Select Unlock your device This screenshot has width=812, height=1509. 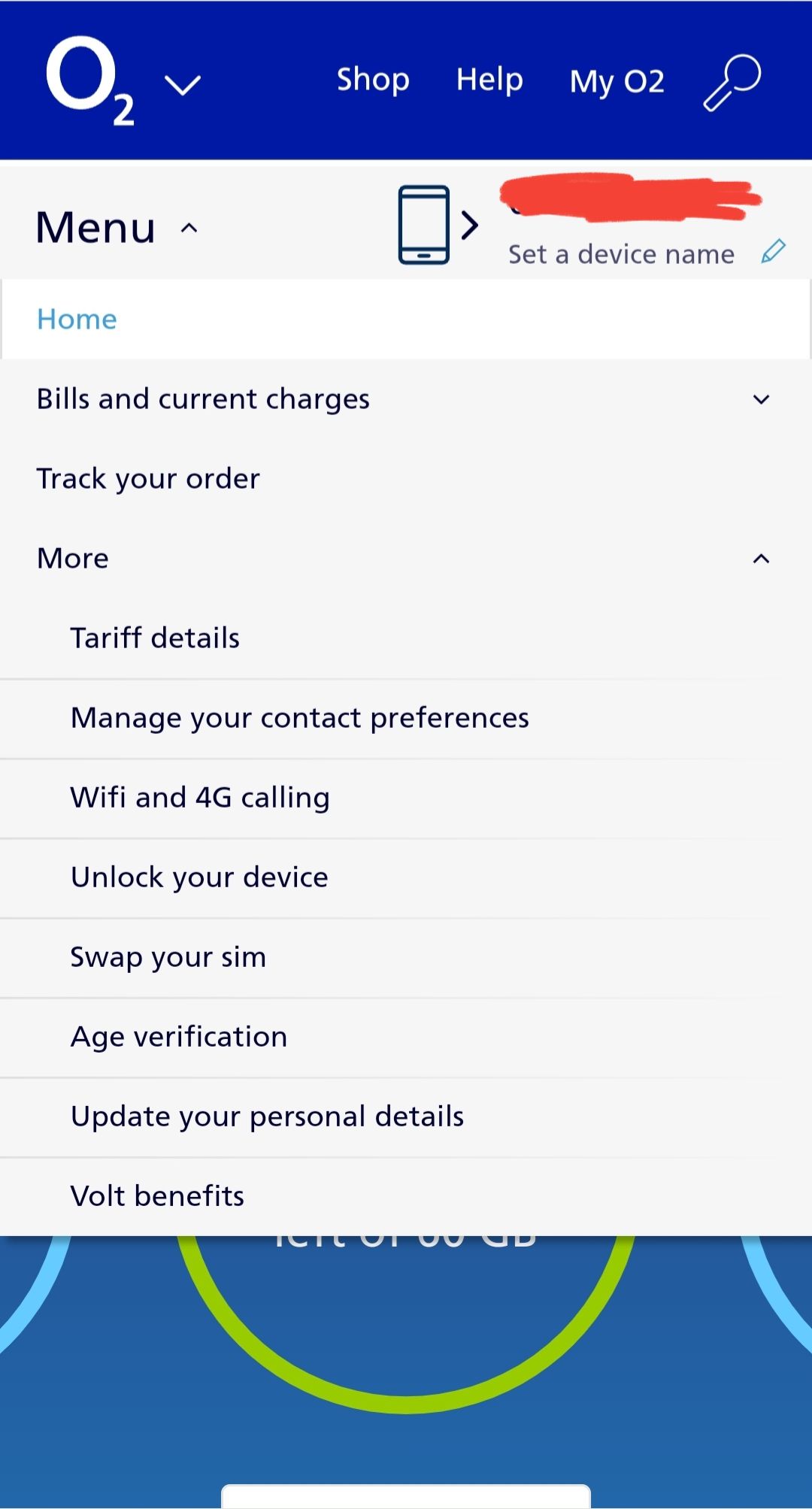198,877
